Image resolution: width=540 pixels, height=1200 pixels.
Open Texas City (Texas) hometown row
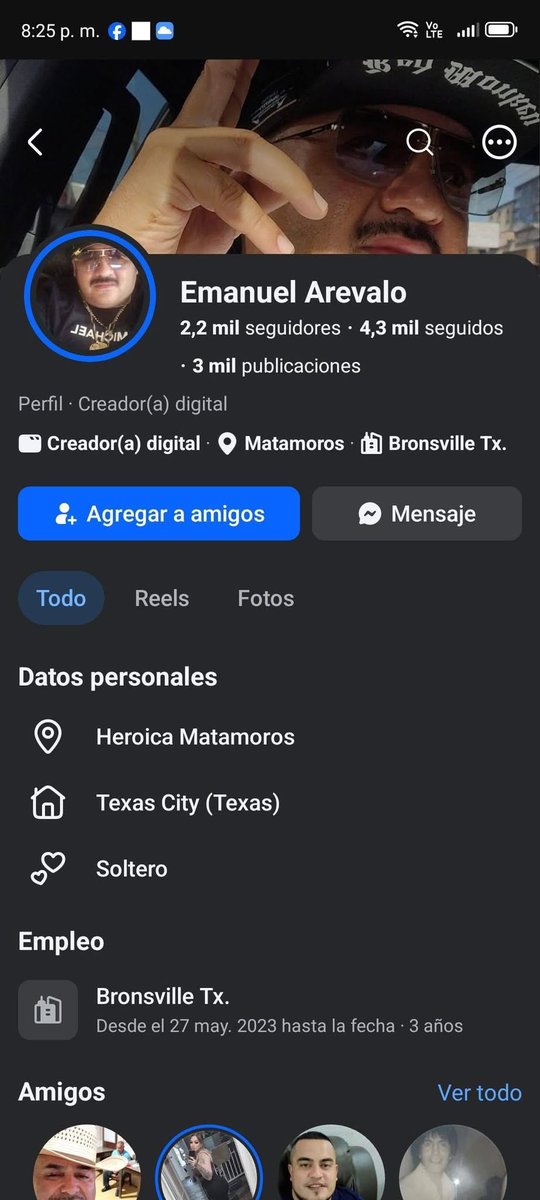pyautogui.click(x=270, y=803)
